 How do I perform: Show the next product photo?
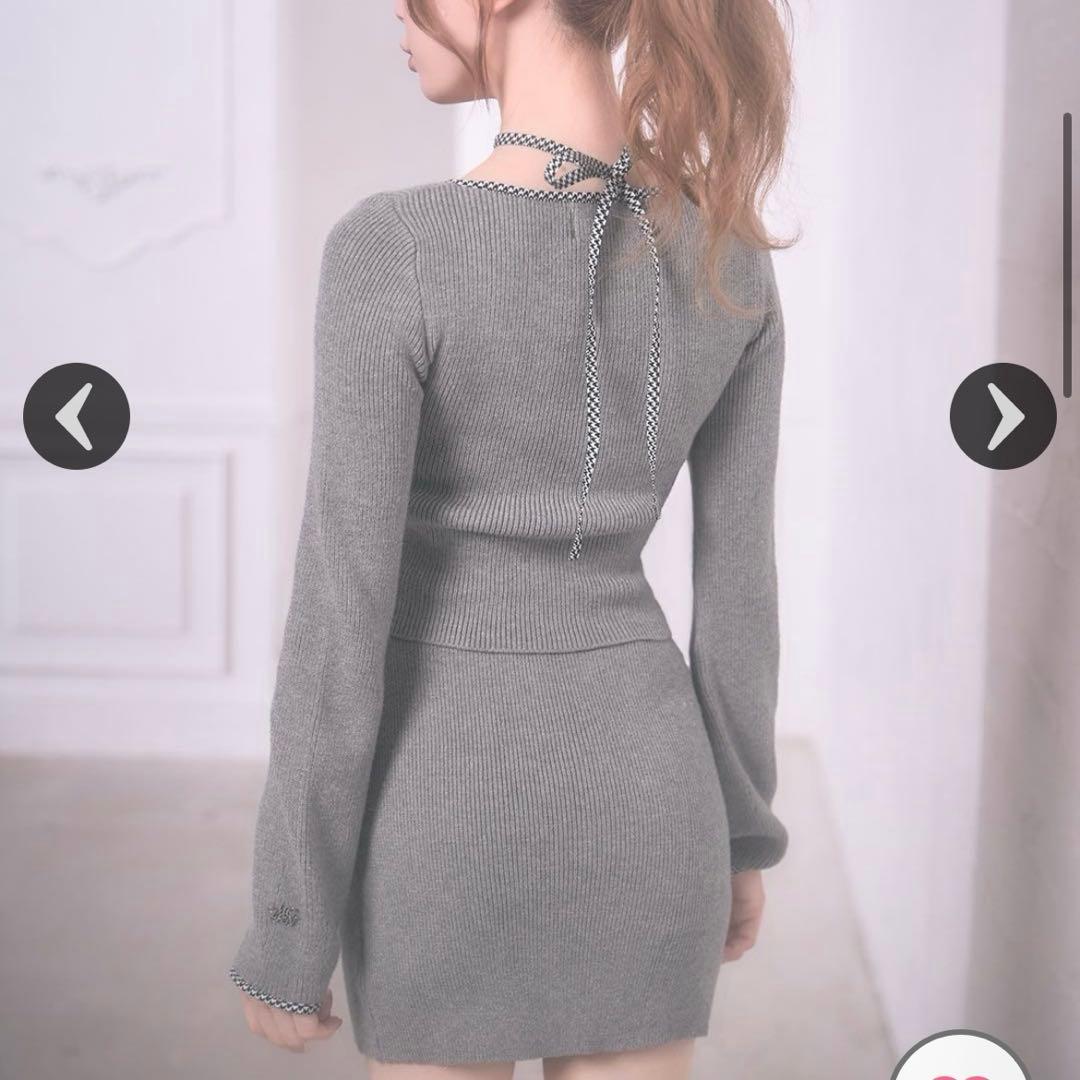click(1002, 416)
